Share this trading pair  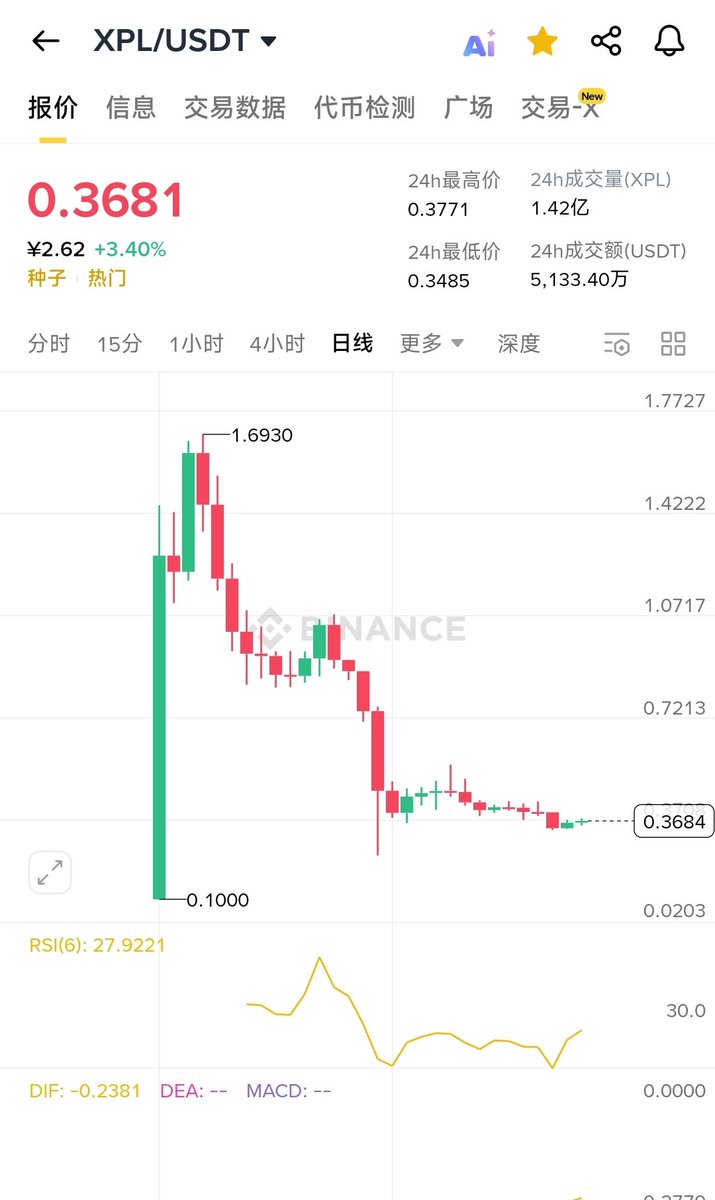[606, 41]
